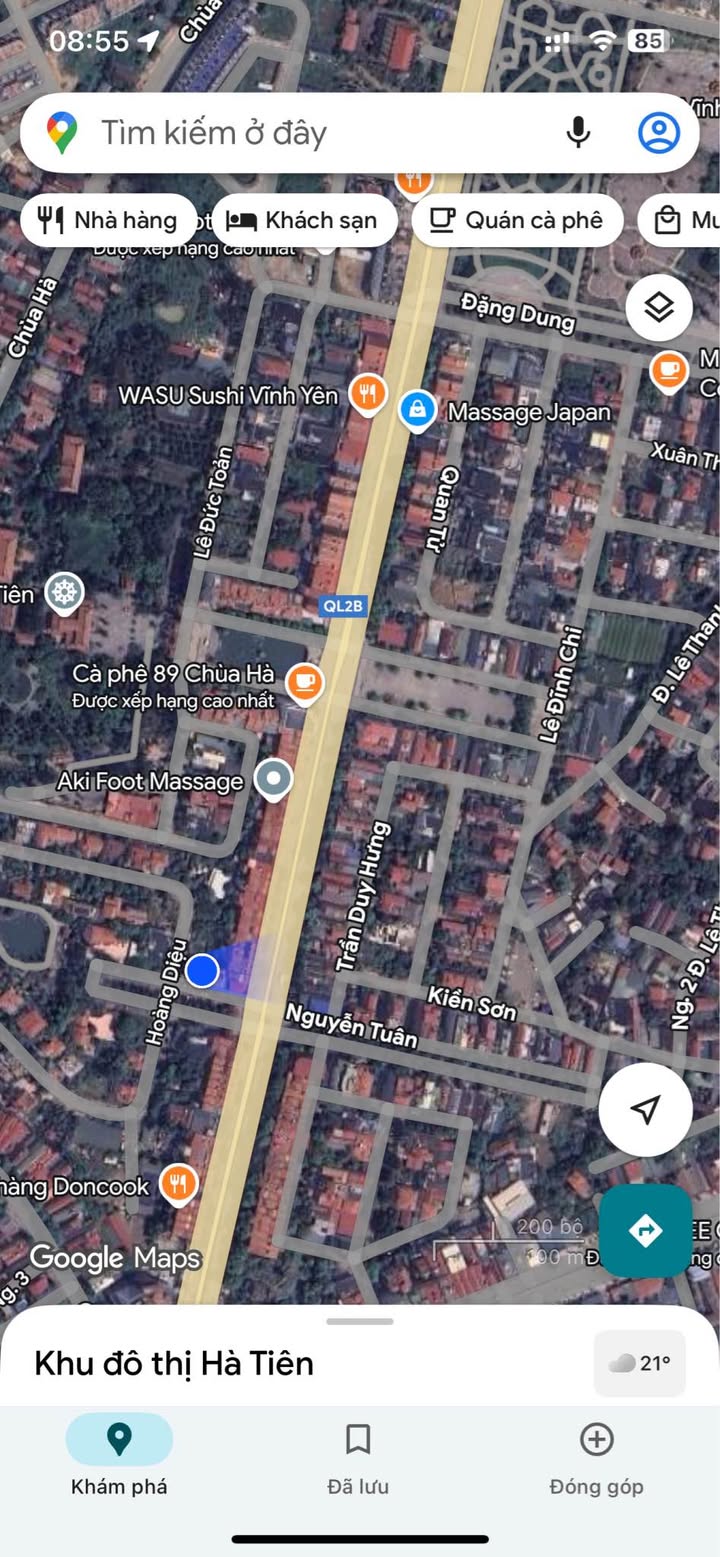Start voice search with the microphone
720x1557 pixels.
click(x=578, y=133)
